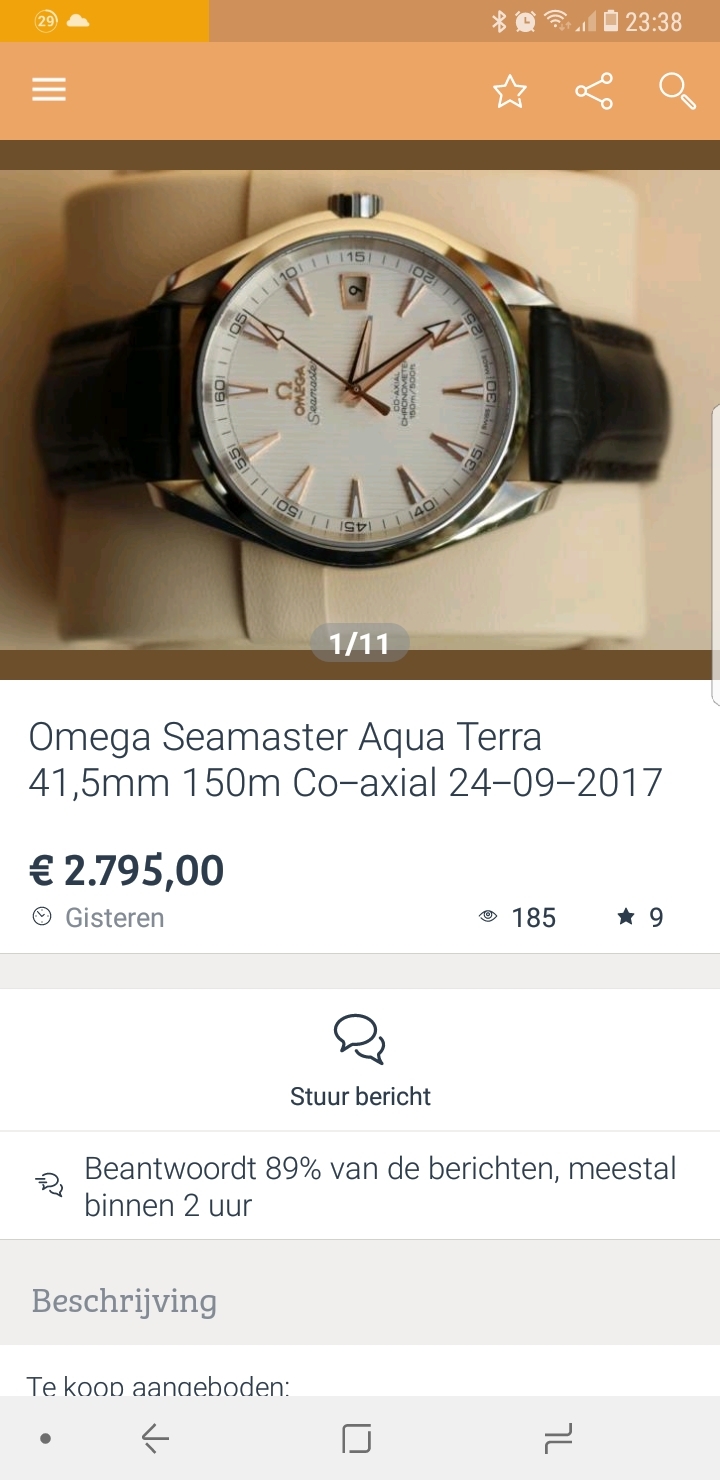Screen dimensions: 720x1480
Task: Open search with the magnifier icon
Action: point(677,91)
